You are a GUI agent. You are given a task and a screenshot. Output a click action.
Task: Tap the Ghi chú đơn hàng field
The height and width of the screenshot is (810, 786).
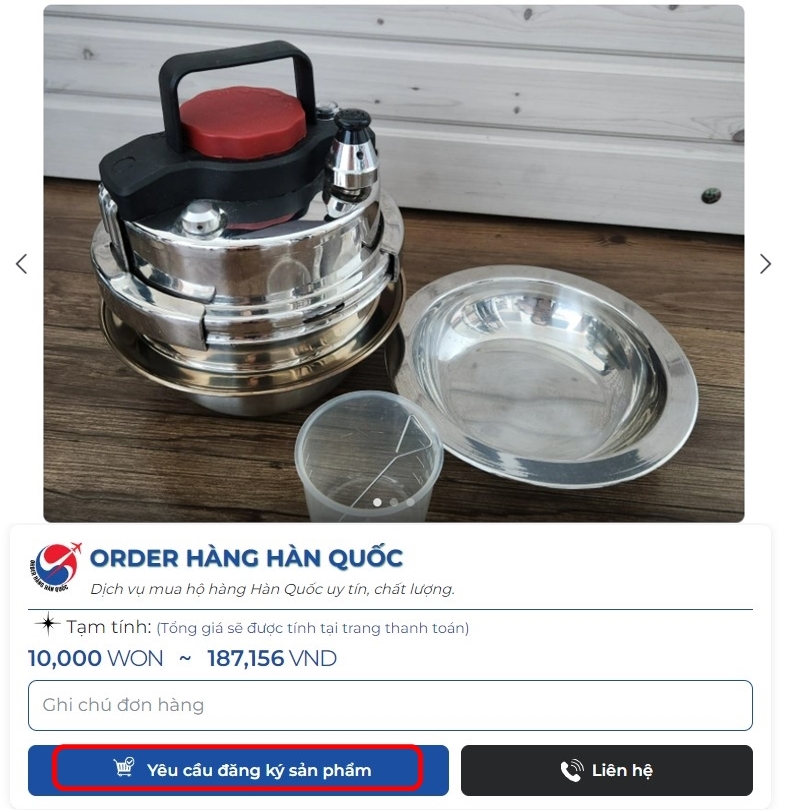tap(390, 705)
